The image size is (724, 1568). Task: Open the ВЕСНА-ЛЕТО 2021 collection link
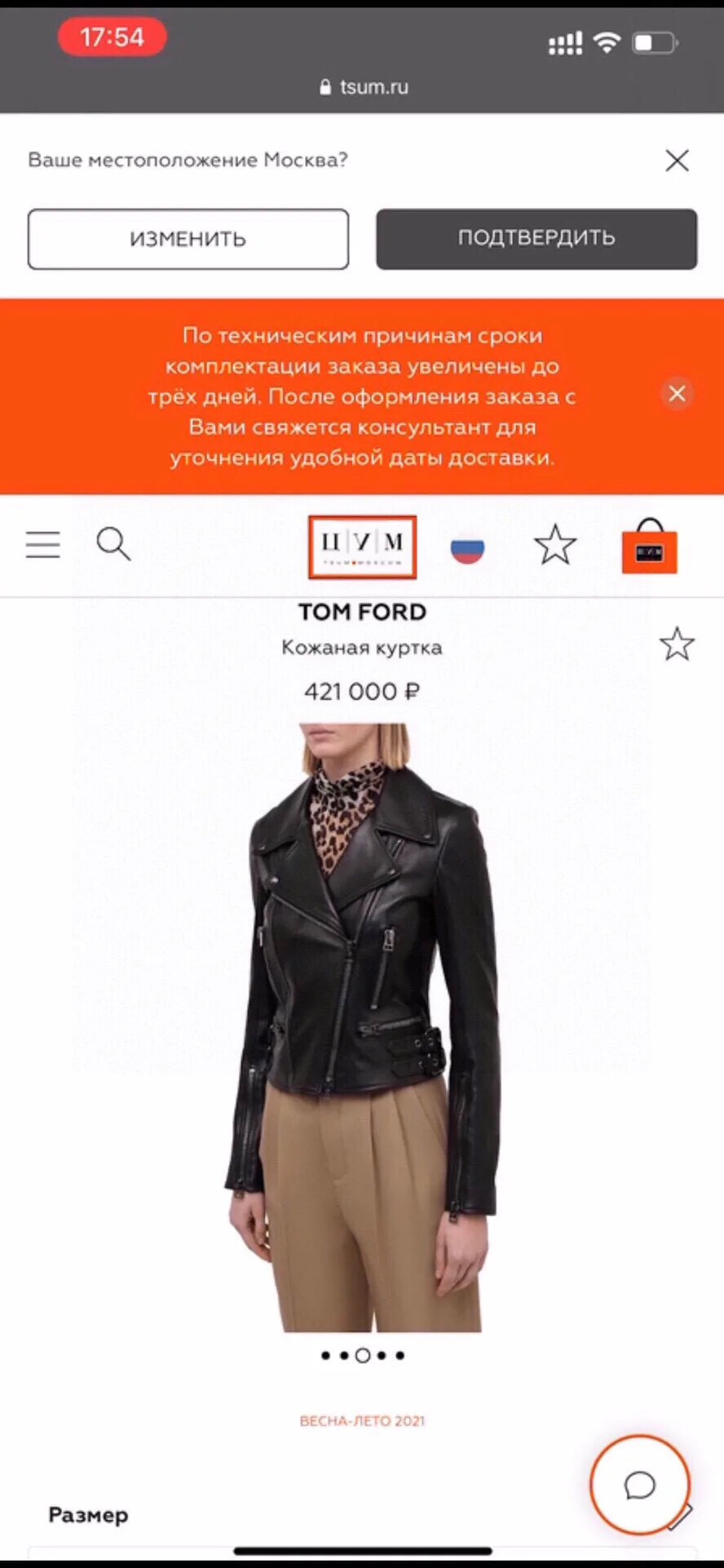[x=362, y=1420]
